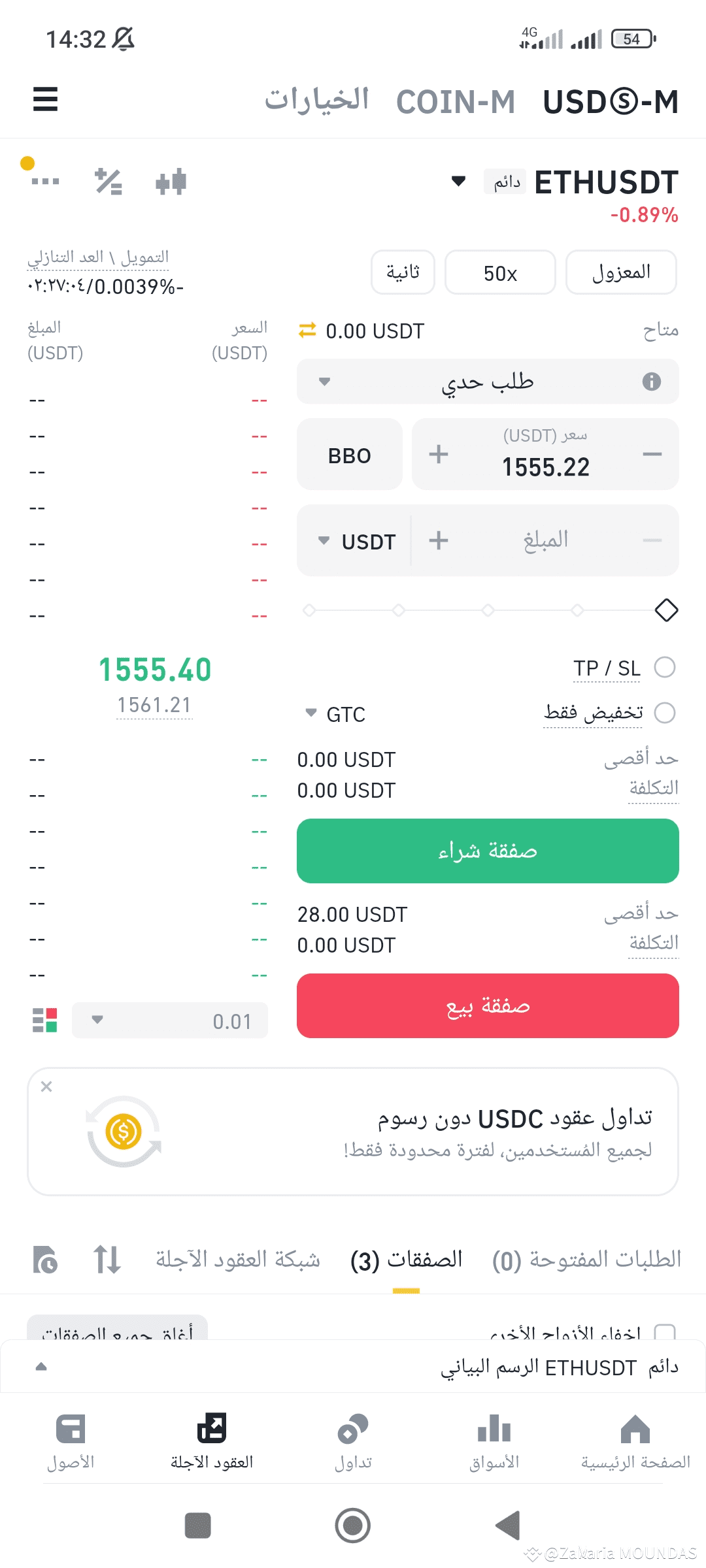Open the hamburger menu
Screen dimensions: 706x1568
click(45, 99)
